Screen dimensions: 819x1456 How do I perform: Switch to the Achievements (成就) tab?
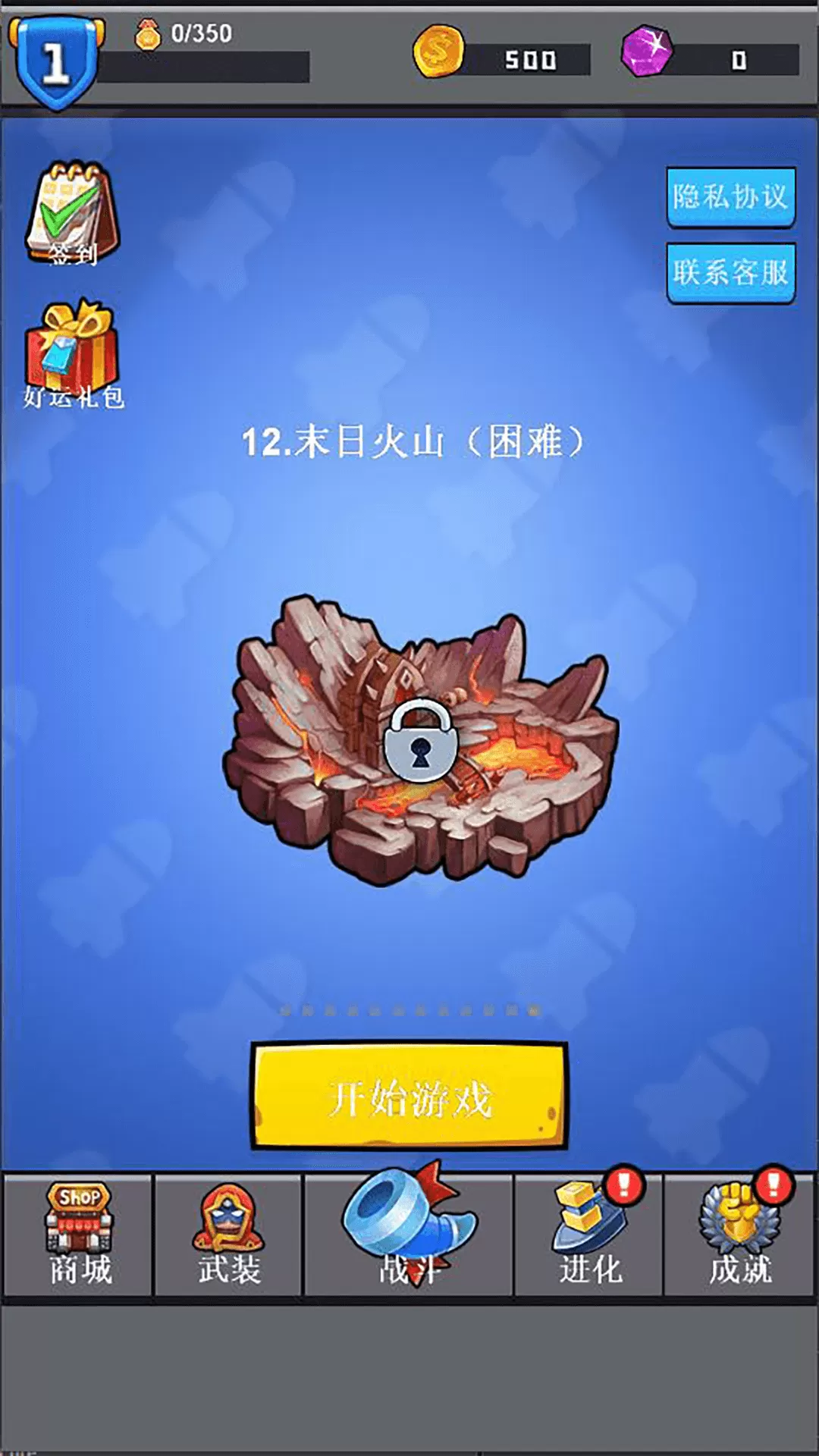(739, 1235)
